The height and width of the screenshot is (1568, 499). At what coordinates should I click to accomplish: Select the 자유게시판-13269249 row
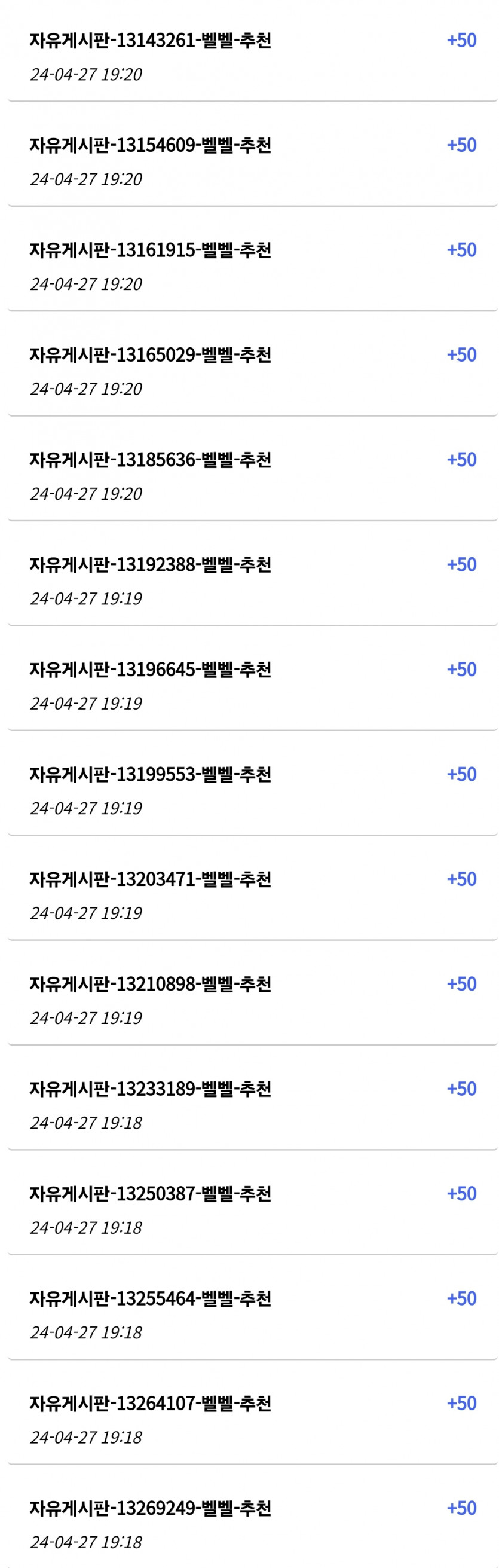151,1507
